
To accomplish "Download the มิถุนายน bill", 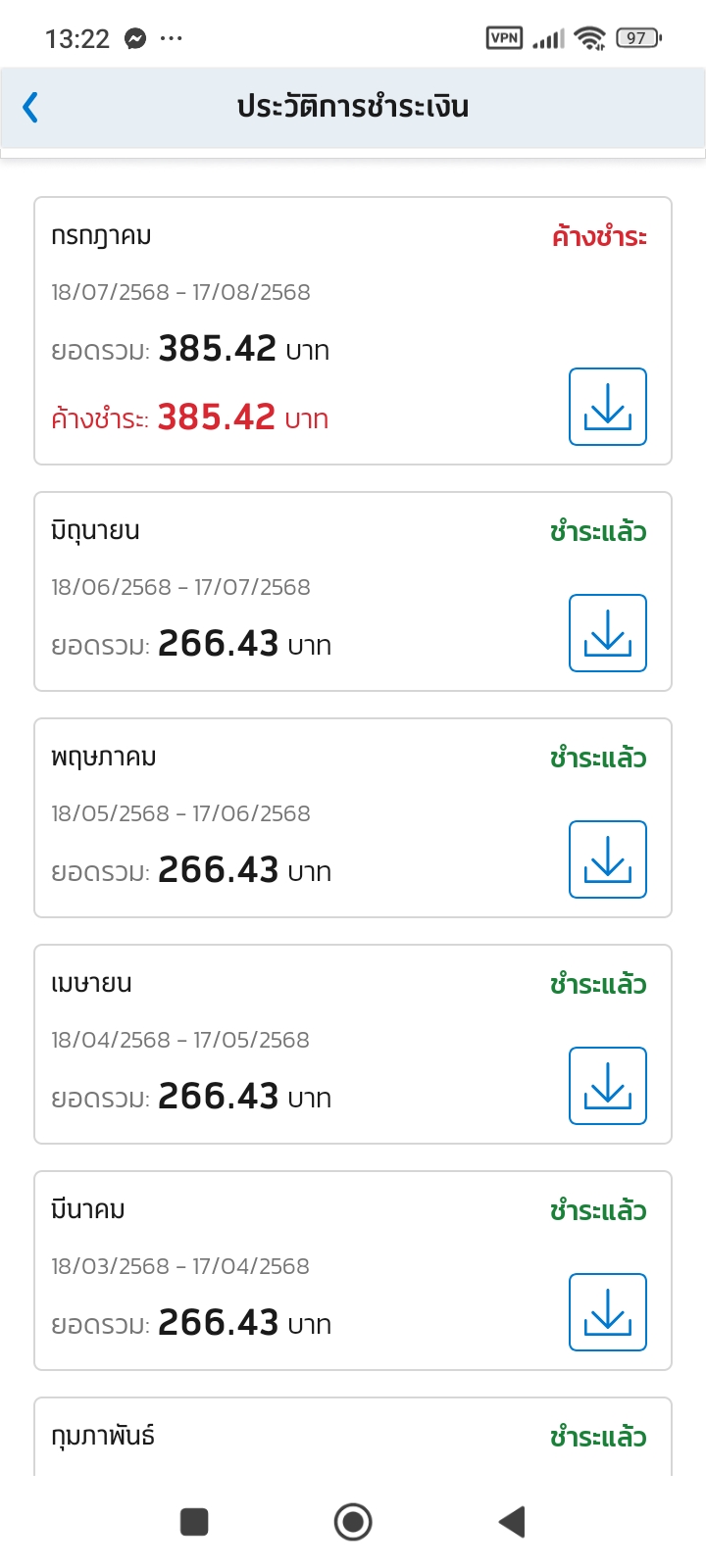I will pyautogui.click(x=608, y=633).
